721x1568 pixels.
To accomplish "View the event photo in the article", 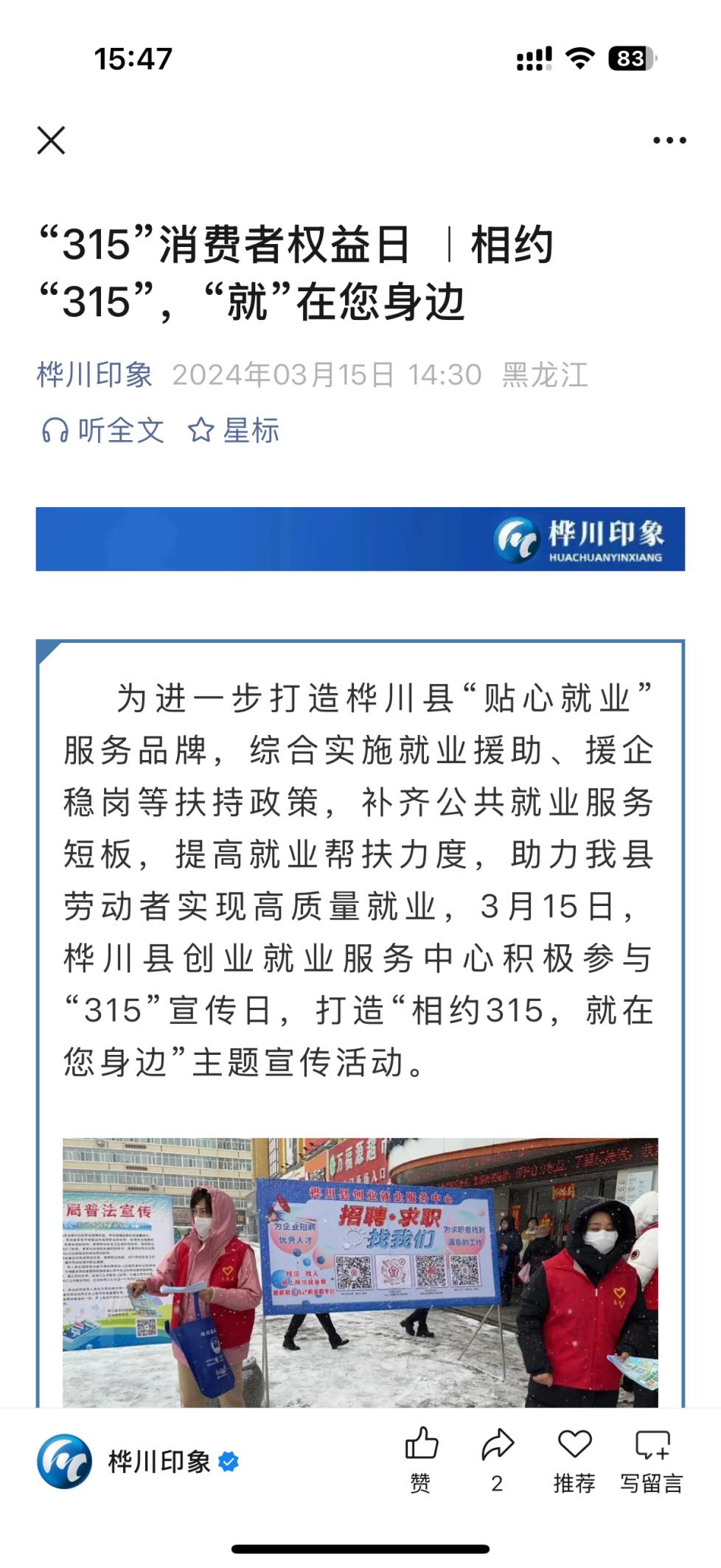I will pyautogui.click(x=360, y=1272).
